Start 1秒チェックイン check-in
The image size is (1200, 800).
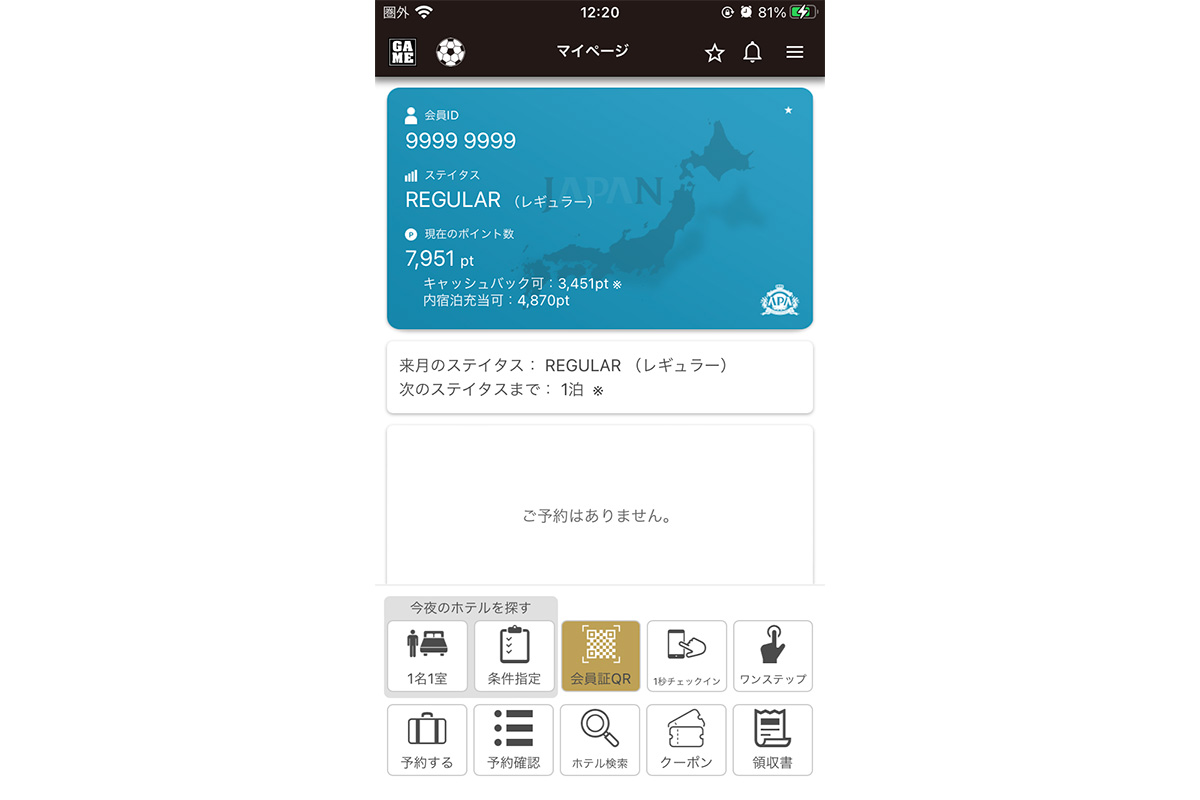click(686, 656)
